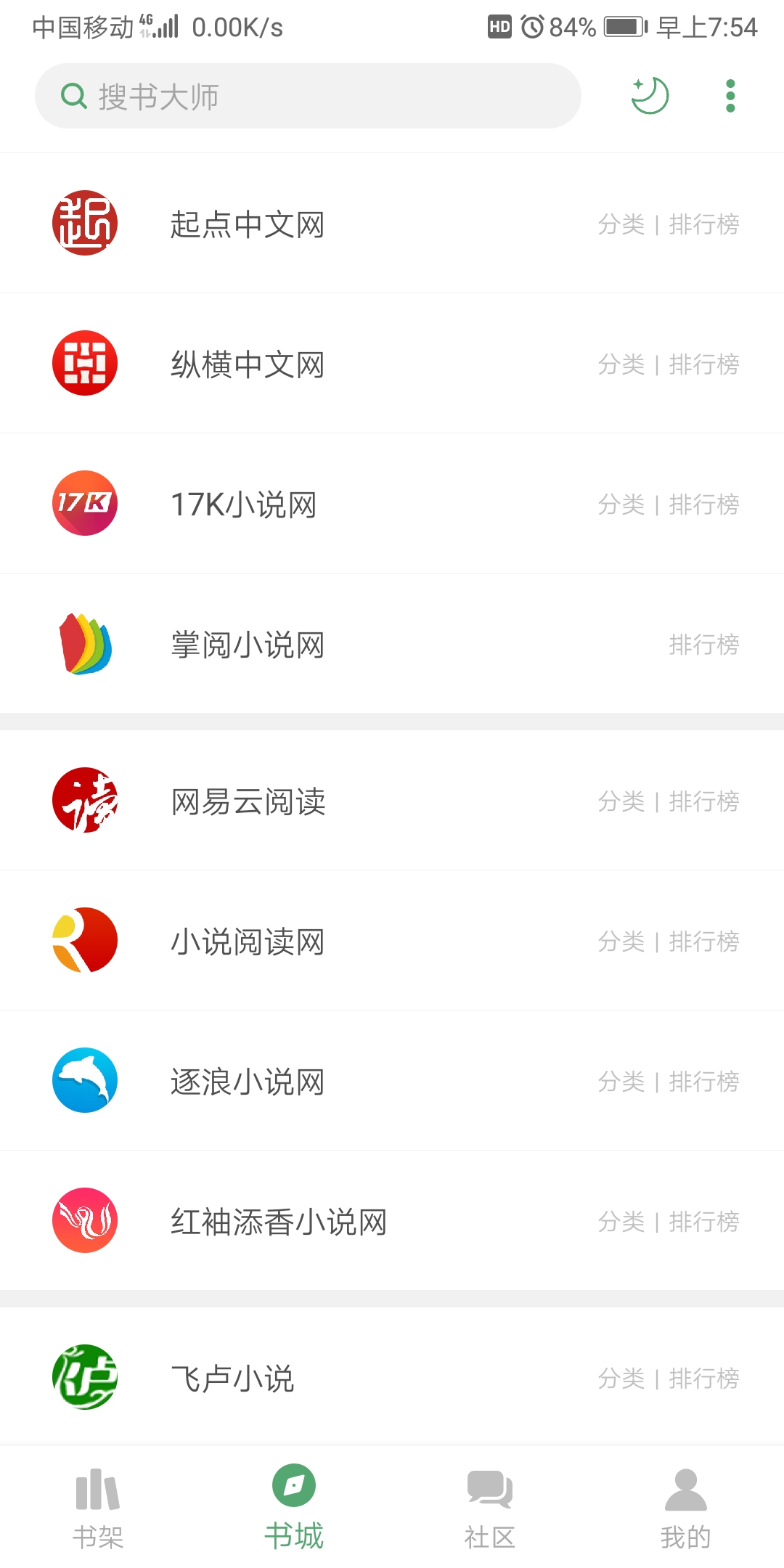The image size is (784, 1568).
Task: View 排行榜 for 红袖添香小说网
Action: point(704,1222)
